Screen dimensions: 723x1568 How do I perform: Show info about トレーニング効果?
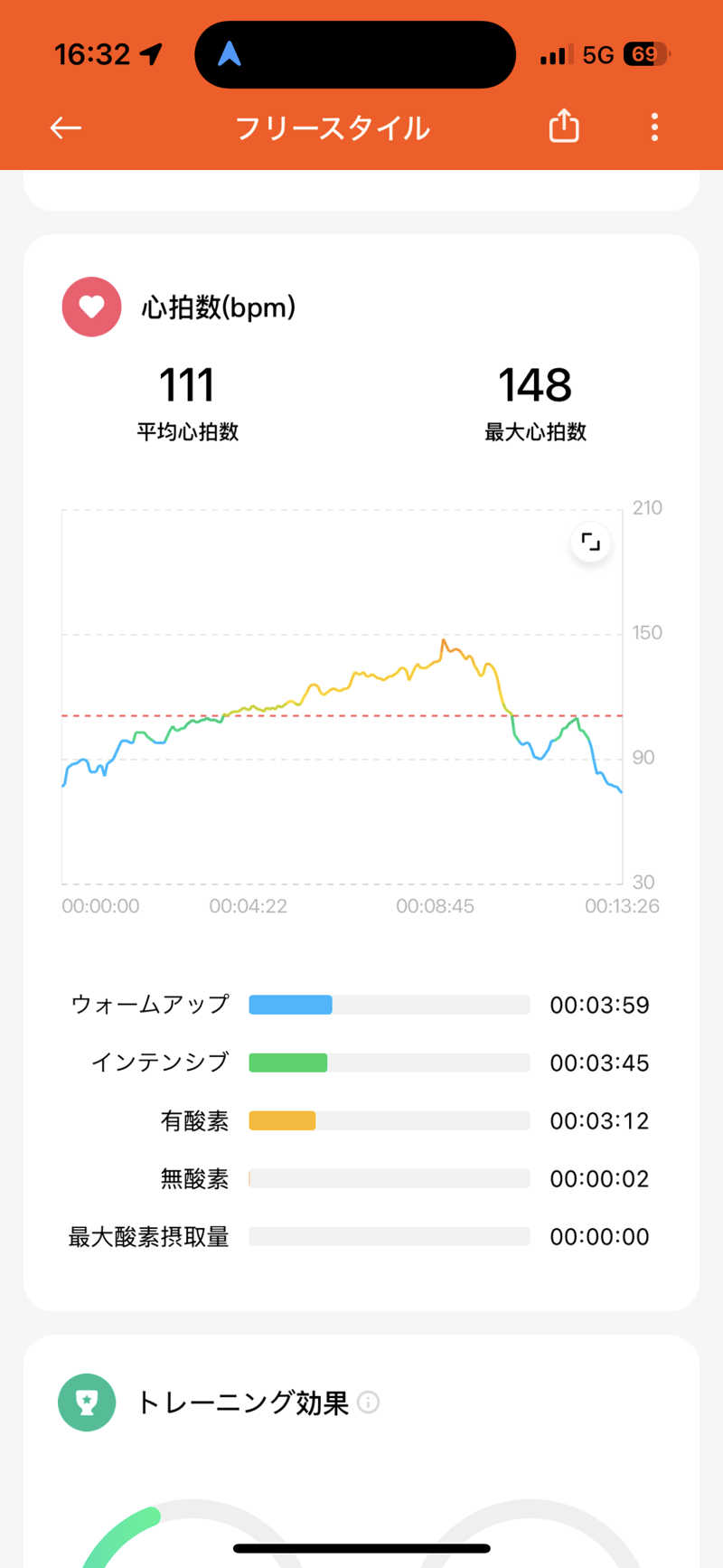tap(368, 1403)
